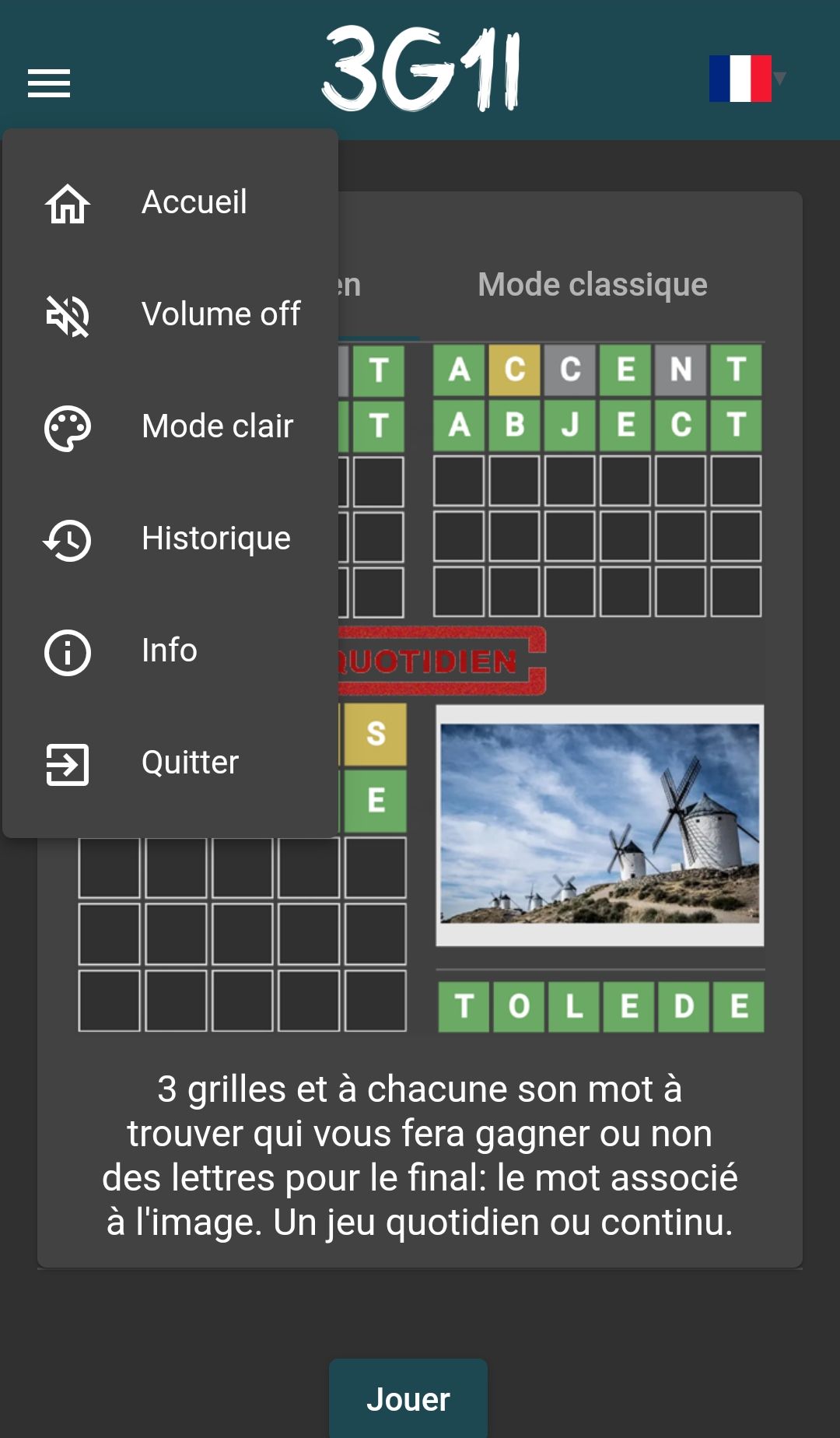Switch to Mode clair theme
840x1438 pixels.
tap(170, 426)
